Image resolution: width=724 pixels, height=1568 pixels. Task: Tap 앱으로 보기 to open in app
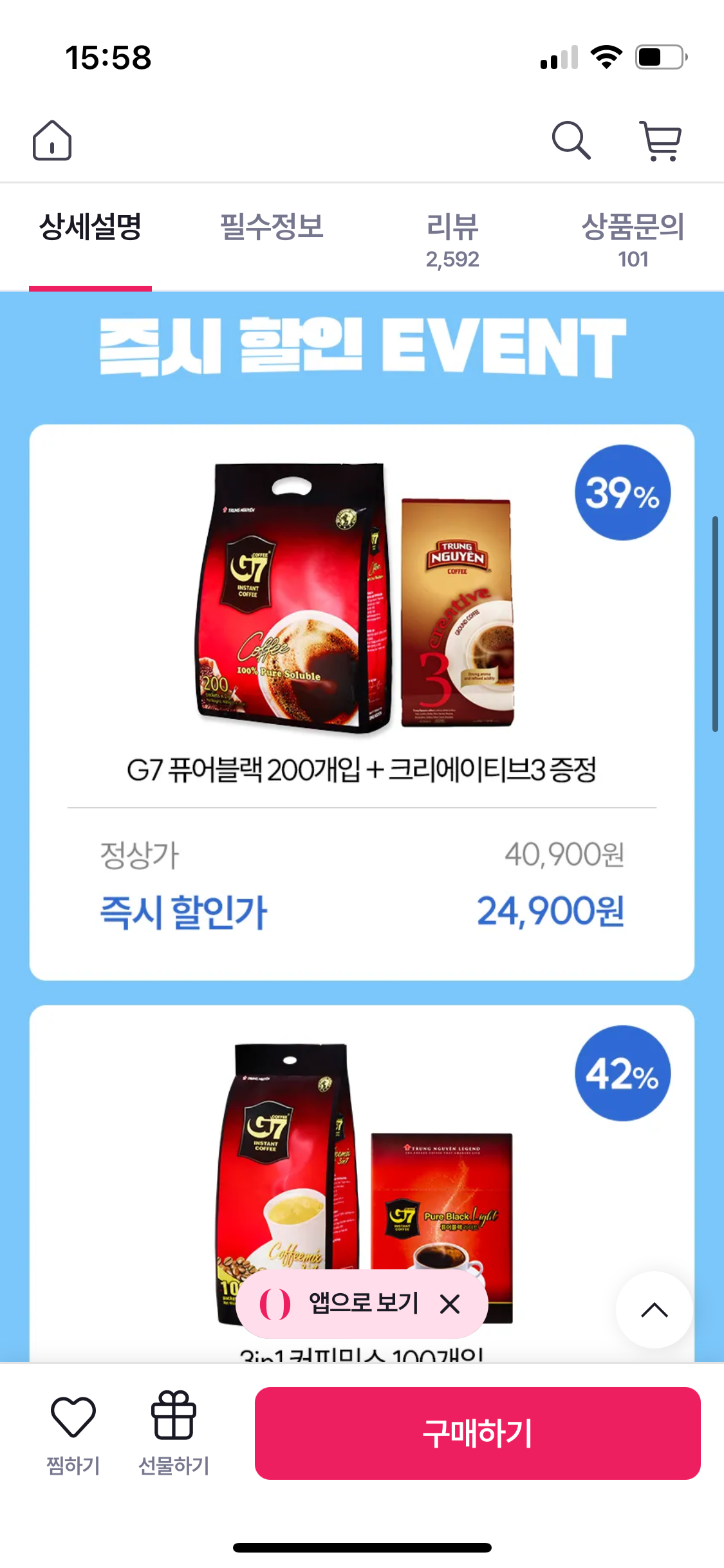click(x=351, y=1304)
